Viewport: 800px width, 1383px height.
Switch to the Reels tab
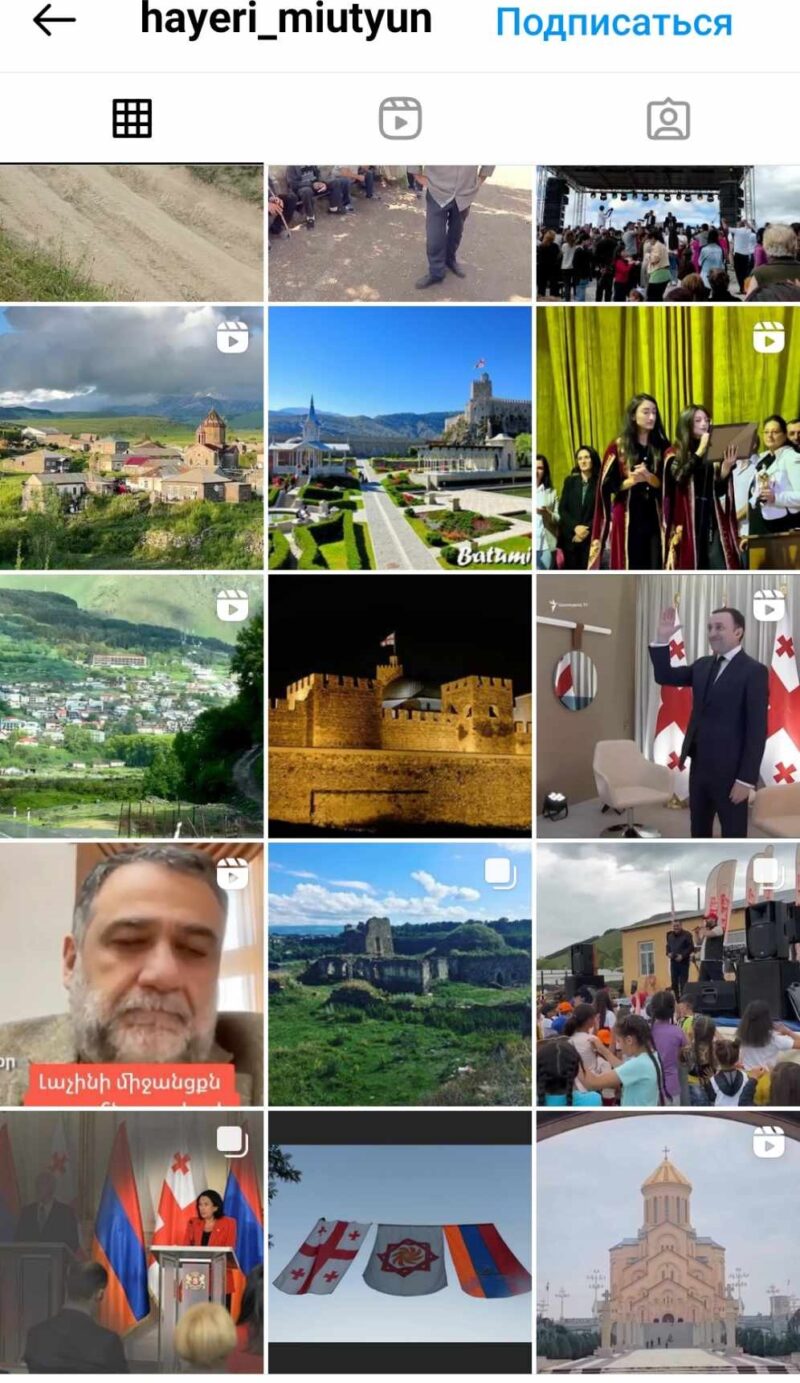[400, 119]
